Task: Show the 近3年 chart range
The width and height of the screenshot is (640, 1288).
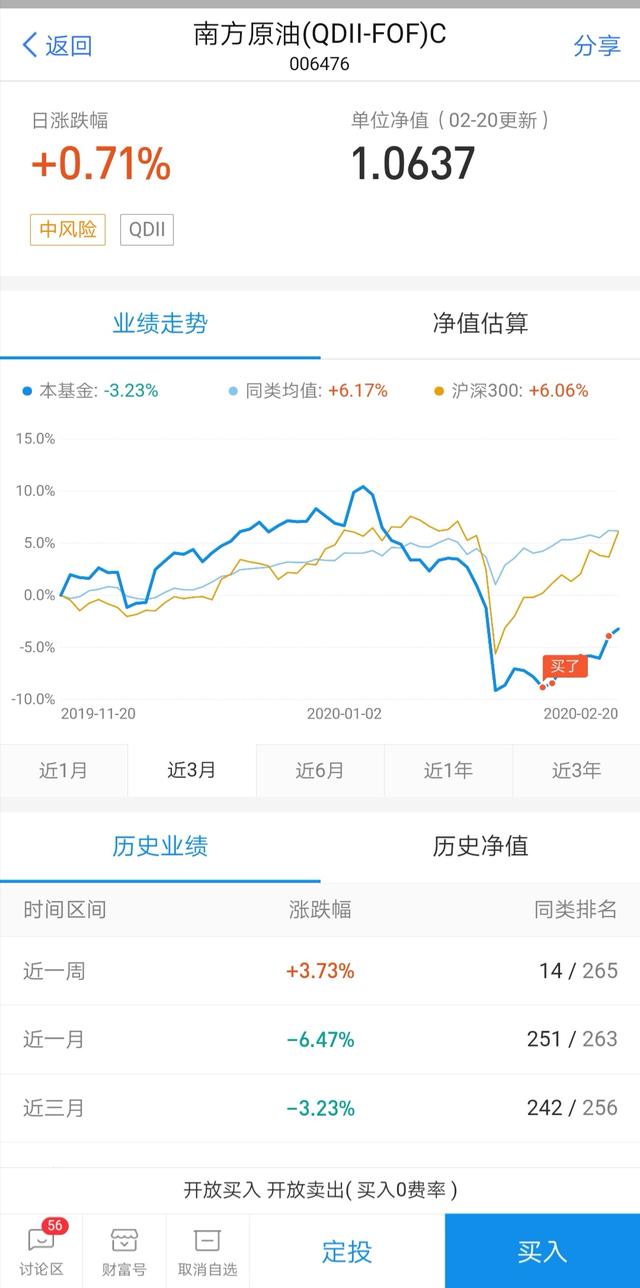Action: [x=576, y=770]
